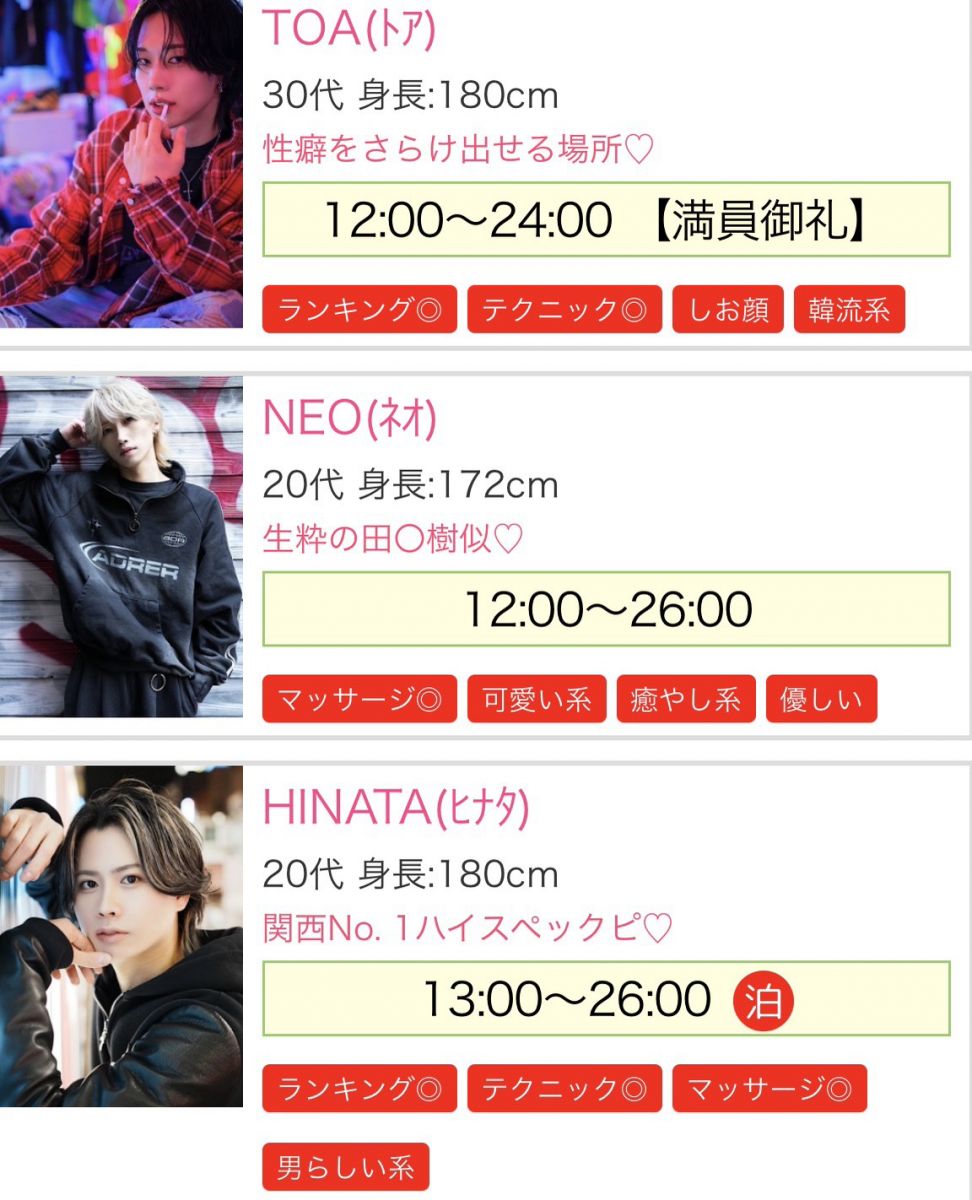Open TOA's profile photo
Screen dimensions: 972x1200
tap(121, 163)
